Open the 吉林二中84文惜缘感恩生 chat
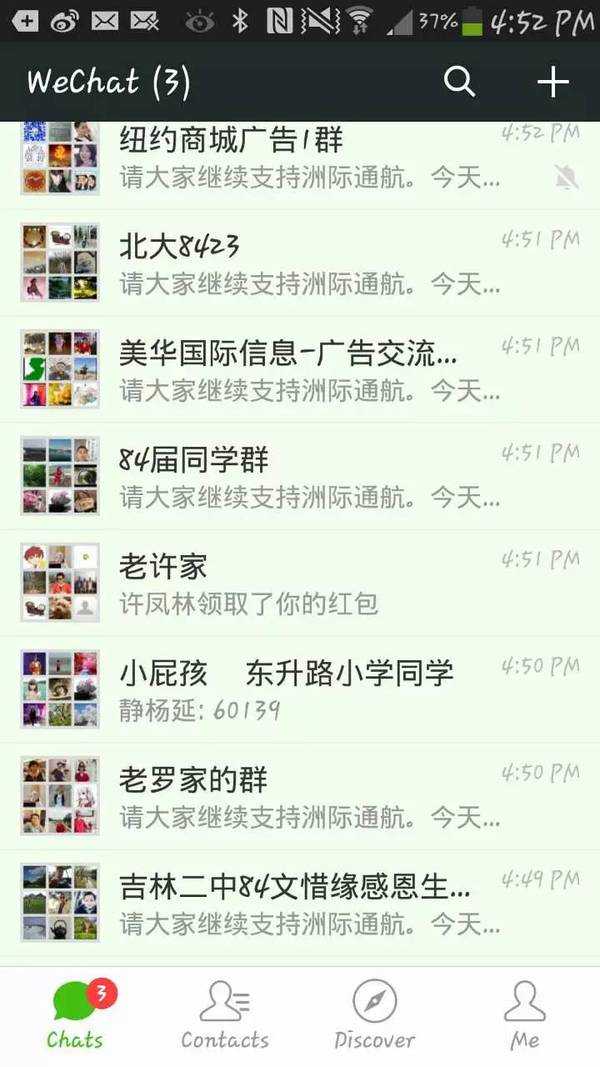Image resolution: width=600 pixels, height=1067 pixels. coord(300,903)
